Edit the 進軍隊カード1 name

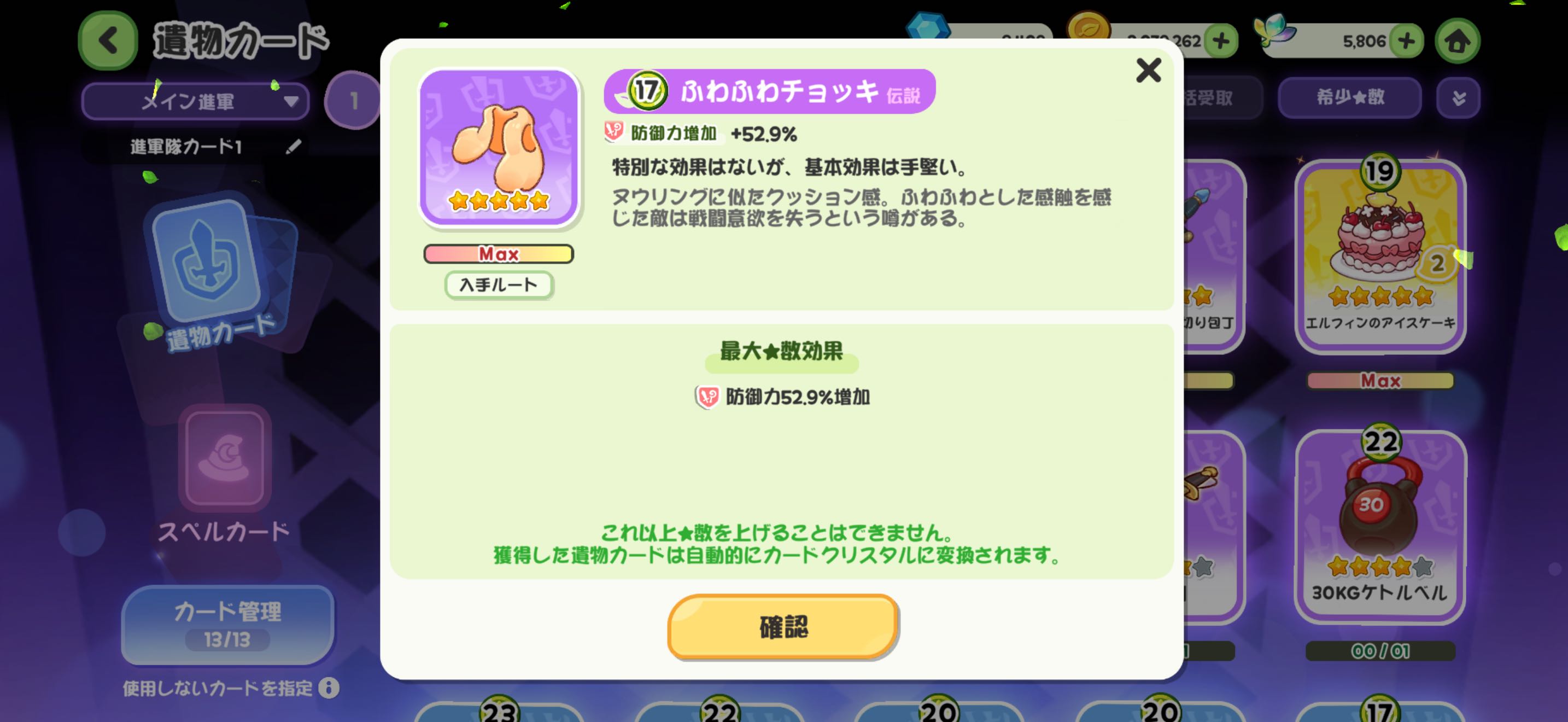tap(294, 146)
